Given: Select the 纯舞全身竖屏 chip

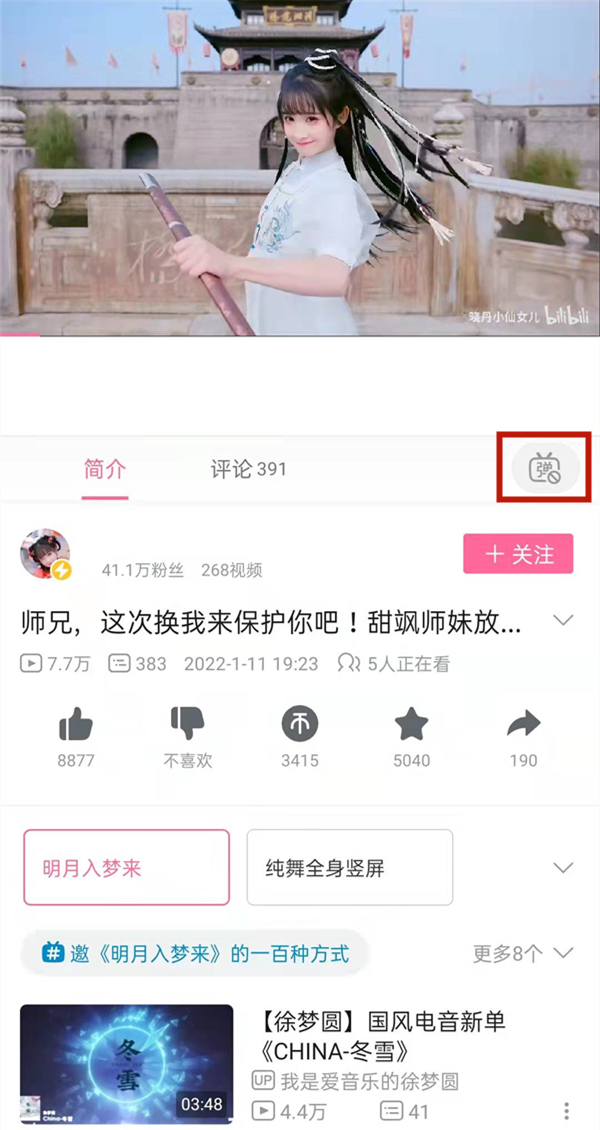Looking at the screenshot, I should (x=349, y=867).
